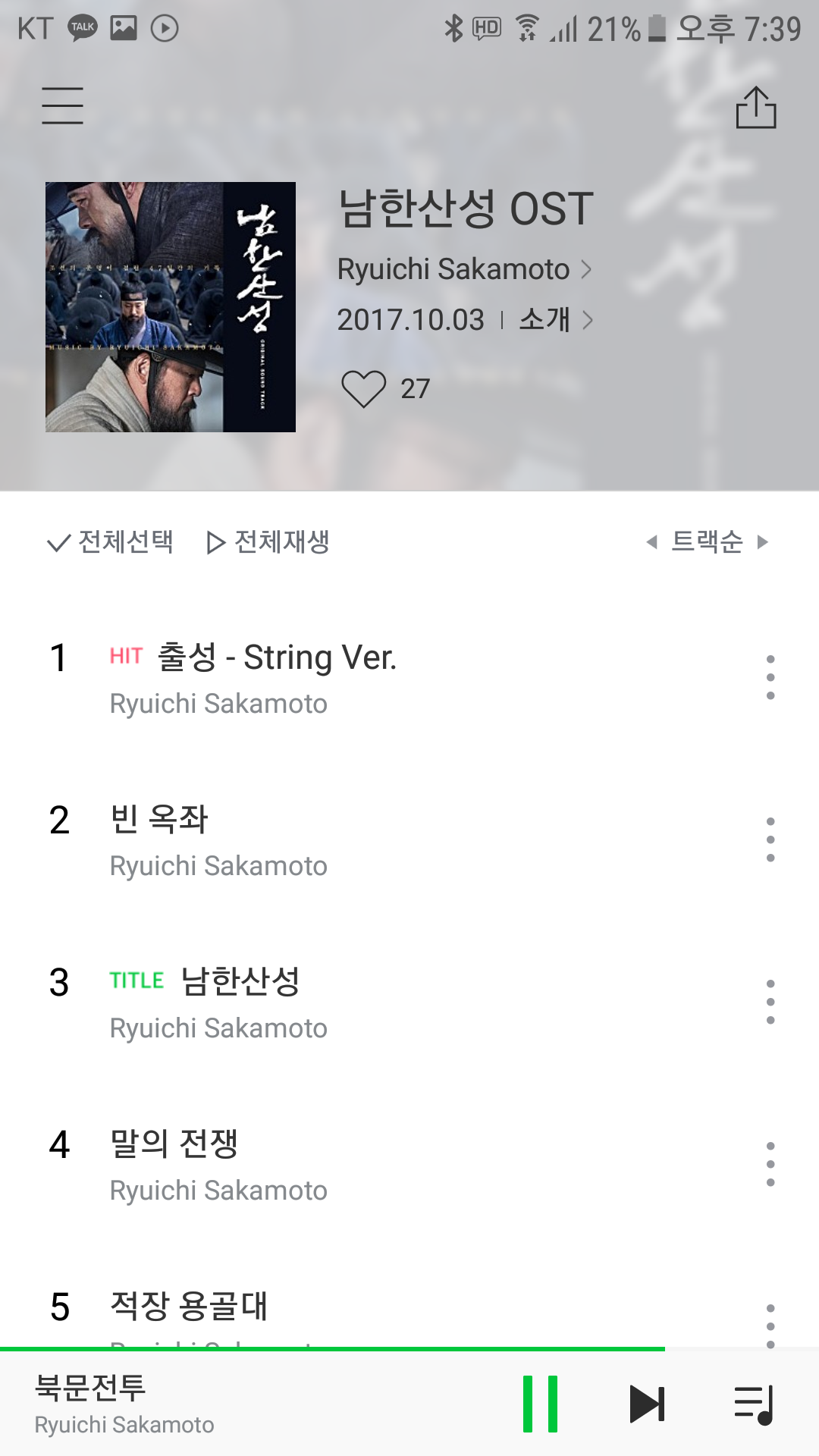Open the hamburger menu

click(62, 105)
